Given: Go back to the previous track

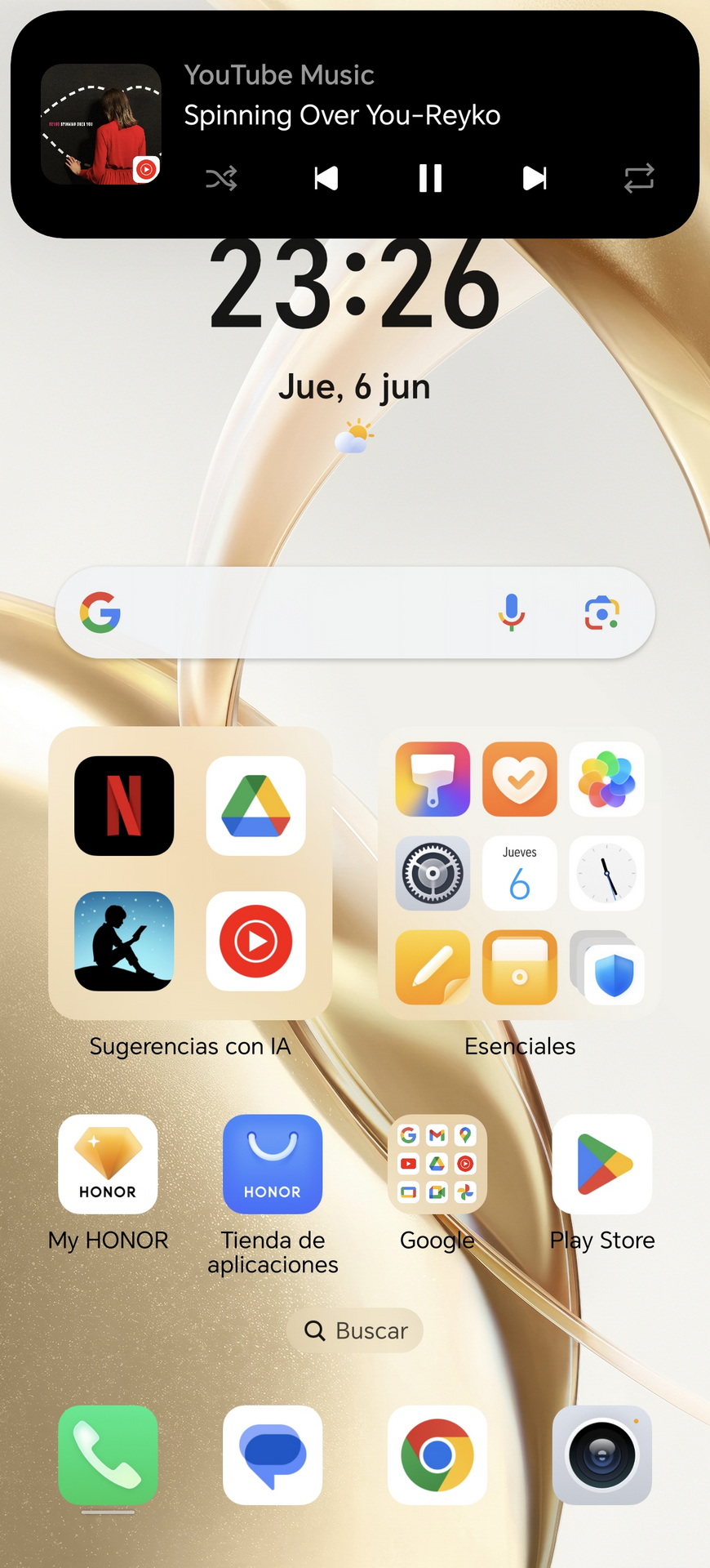Looking at the screenshot, I should pyautogui.click(x=326, y=178).
